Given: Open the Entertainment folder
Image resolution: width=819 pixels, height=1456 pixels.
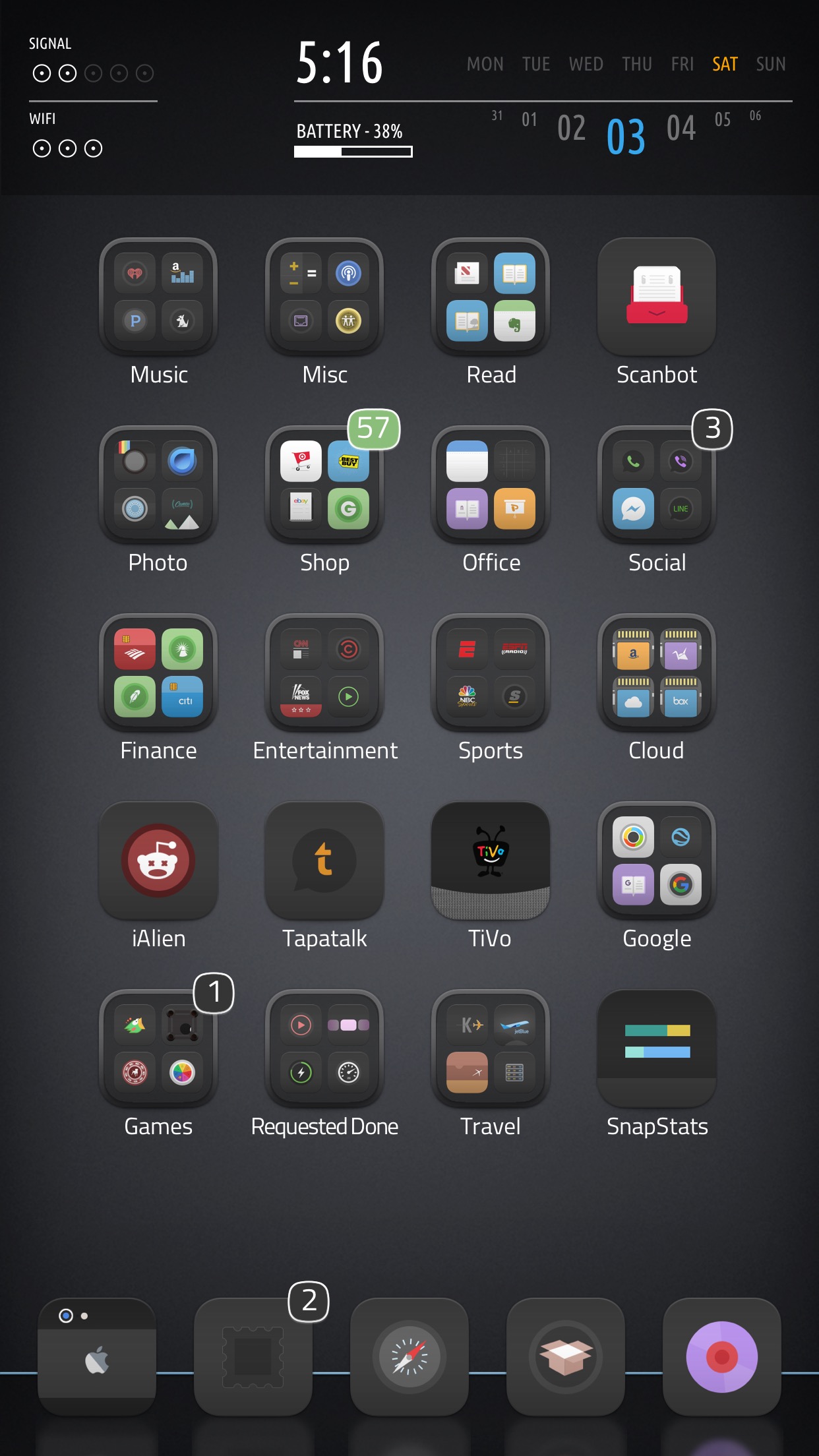Looking at the screenshot, I should 324,673.
